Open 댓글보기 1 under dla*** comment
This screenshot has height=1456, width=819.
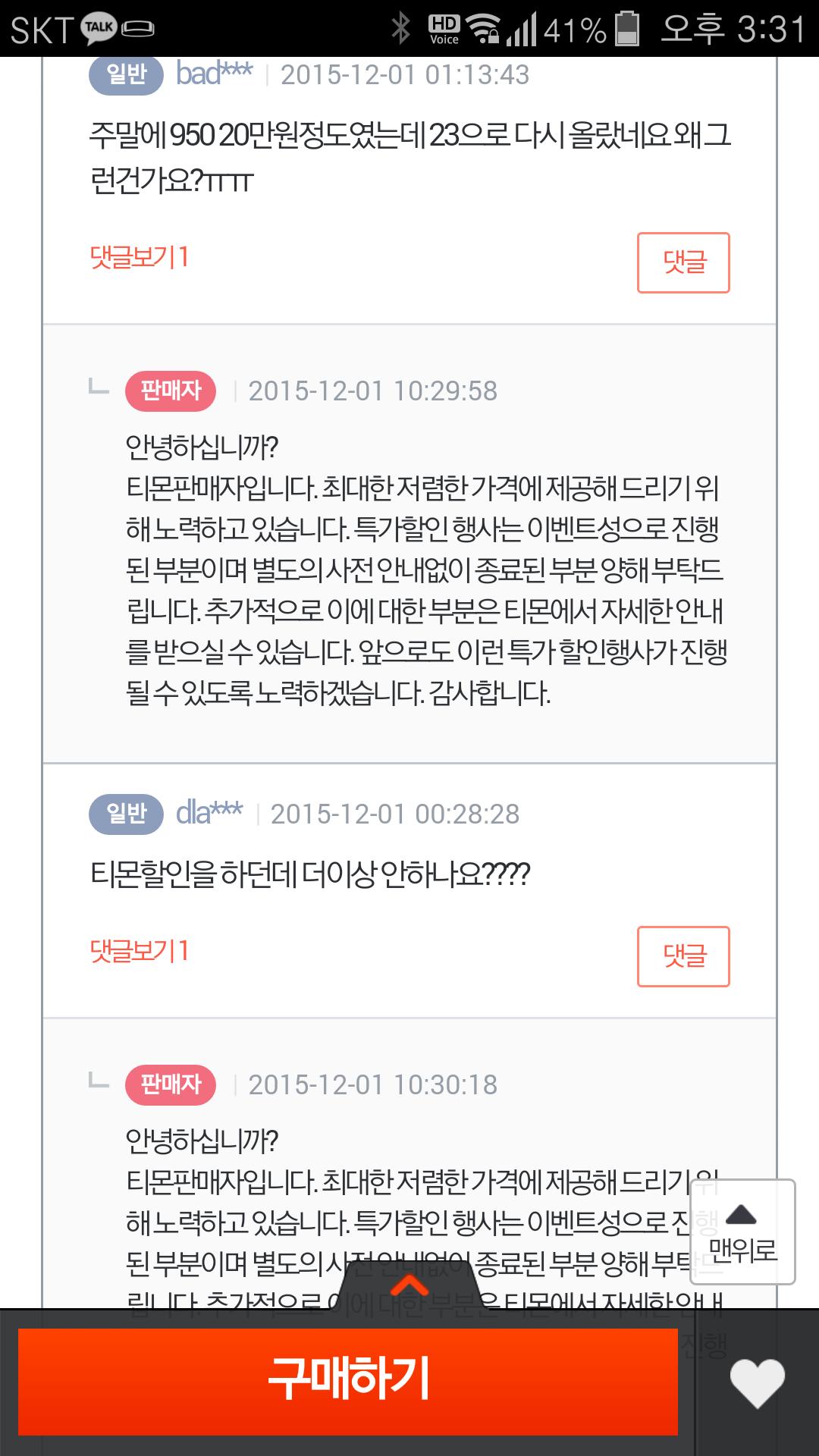tap(139, 951)
